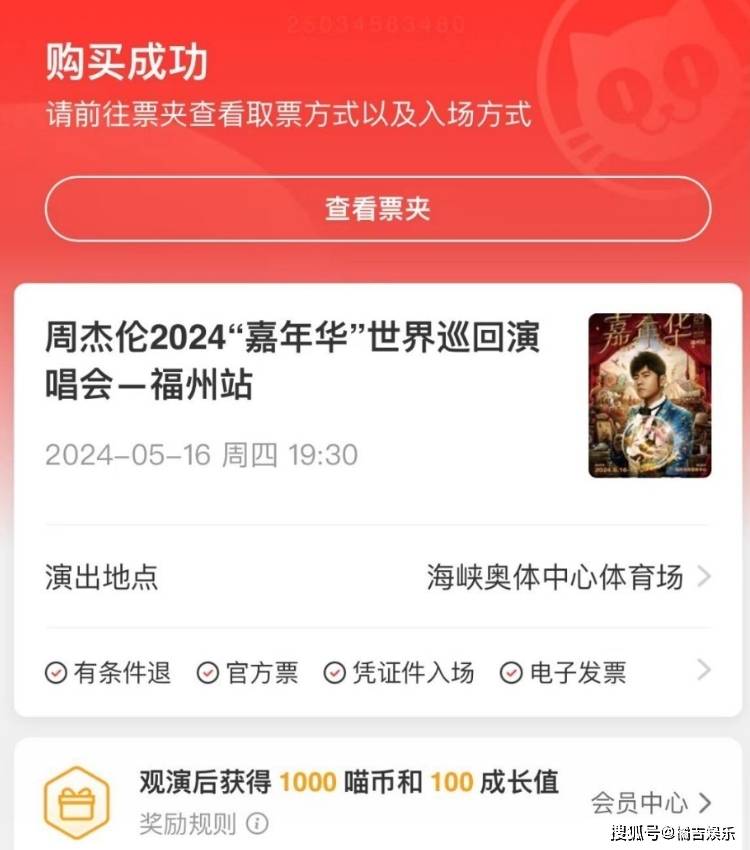Tap the checkmark icon beside 电子发票
This screenshot has width=750, height=850.
513,672
